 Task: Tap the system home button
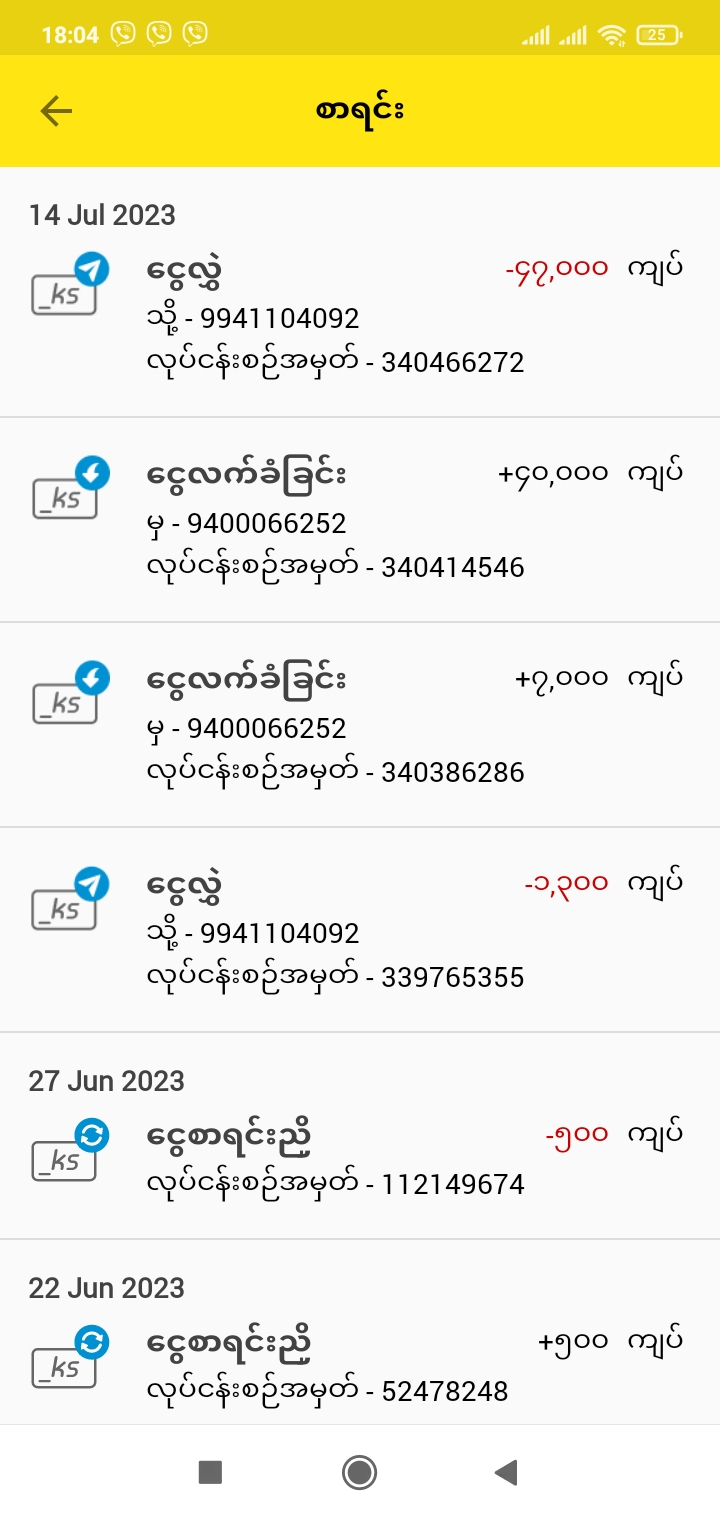[x=359, y=1472]
